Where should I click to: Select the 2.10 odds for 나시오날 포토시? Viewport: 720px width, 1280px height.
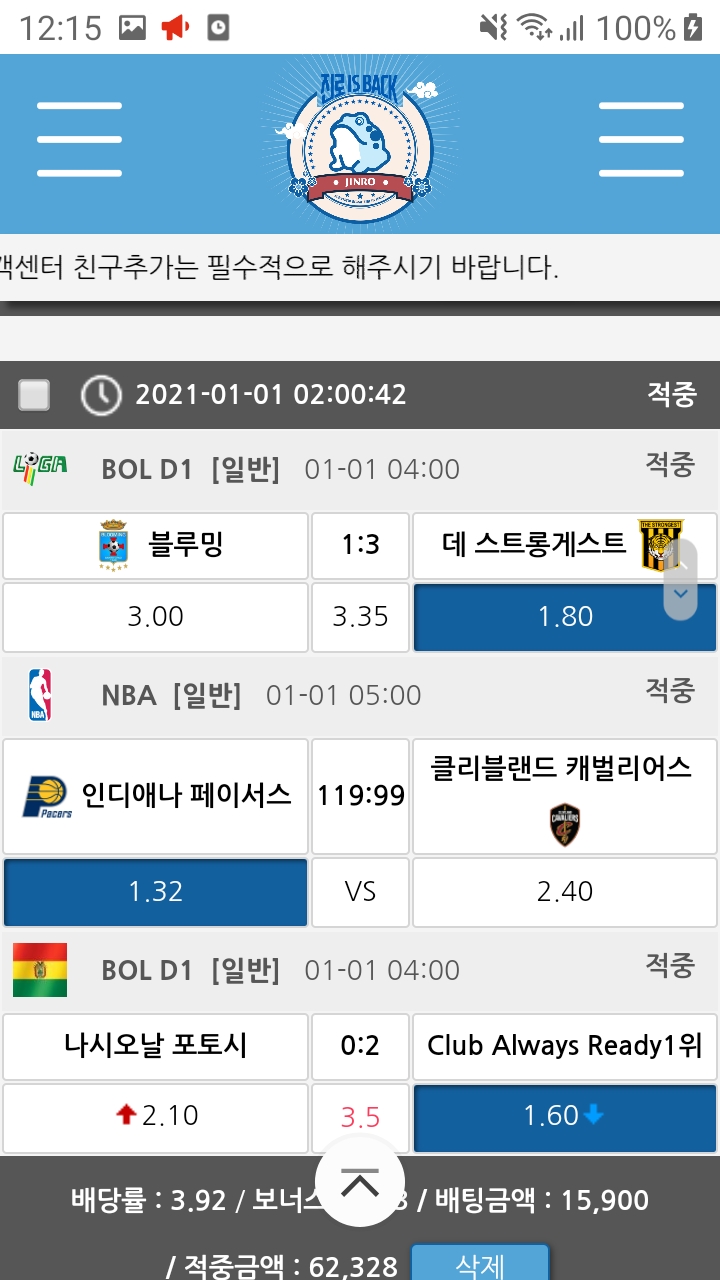(x=155, y=1116)
